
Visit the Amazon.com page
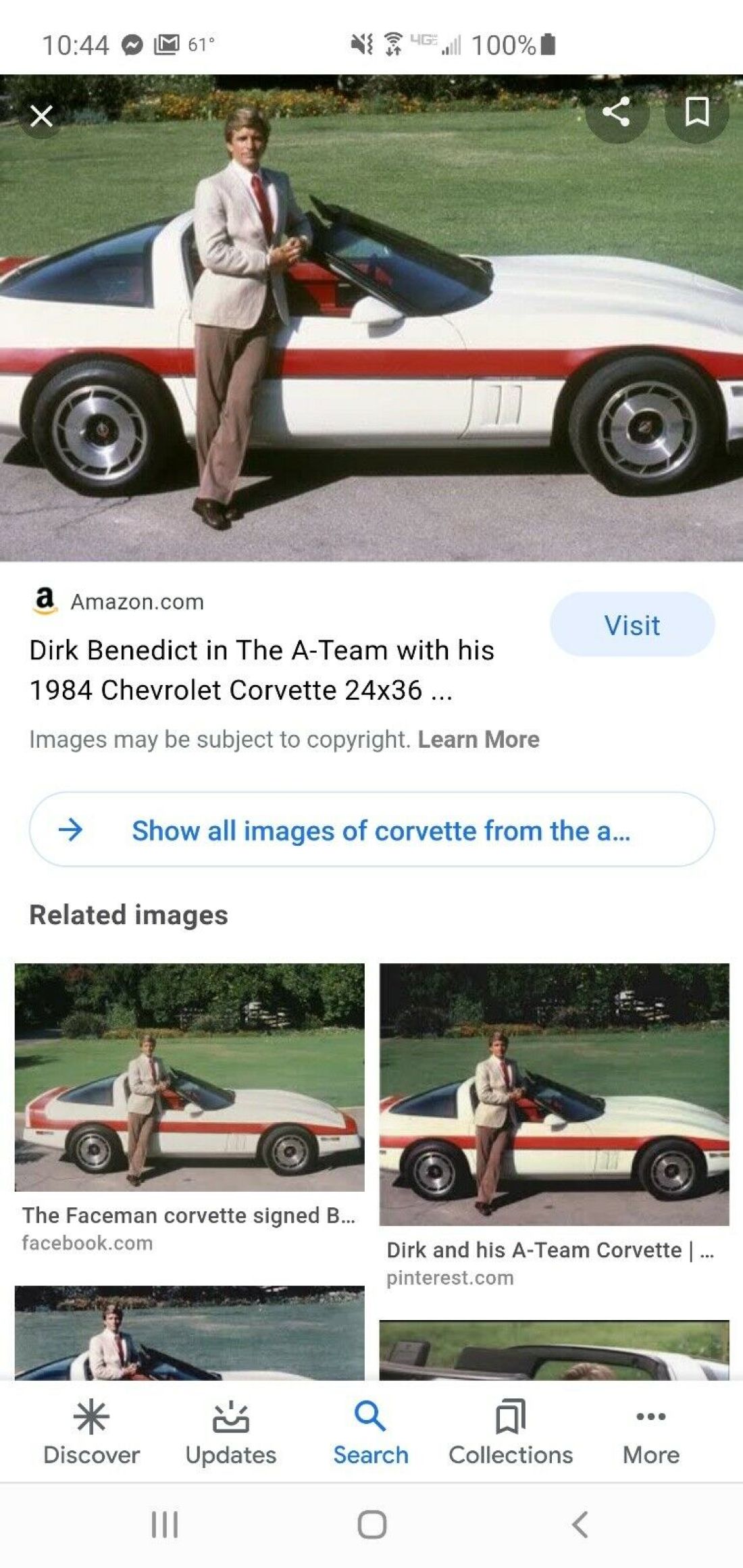(x=632, y=625)
